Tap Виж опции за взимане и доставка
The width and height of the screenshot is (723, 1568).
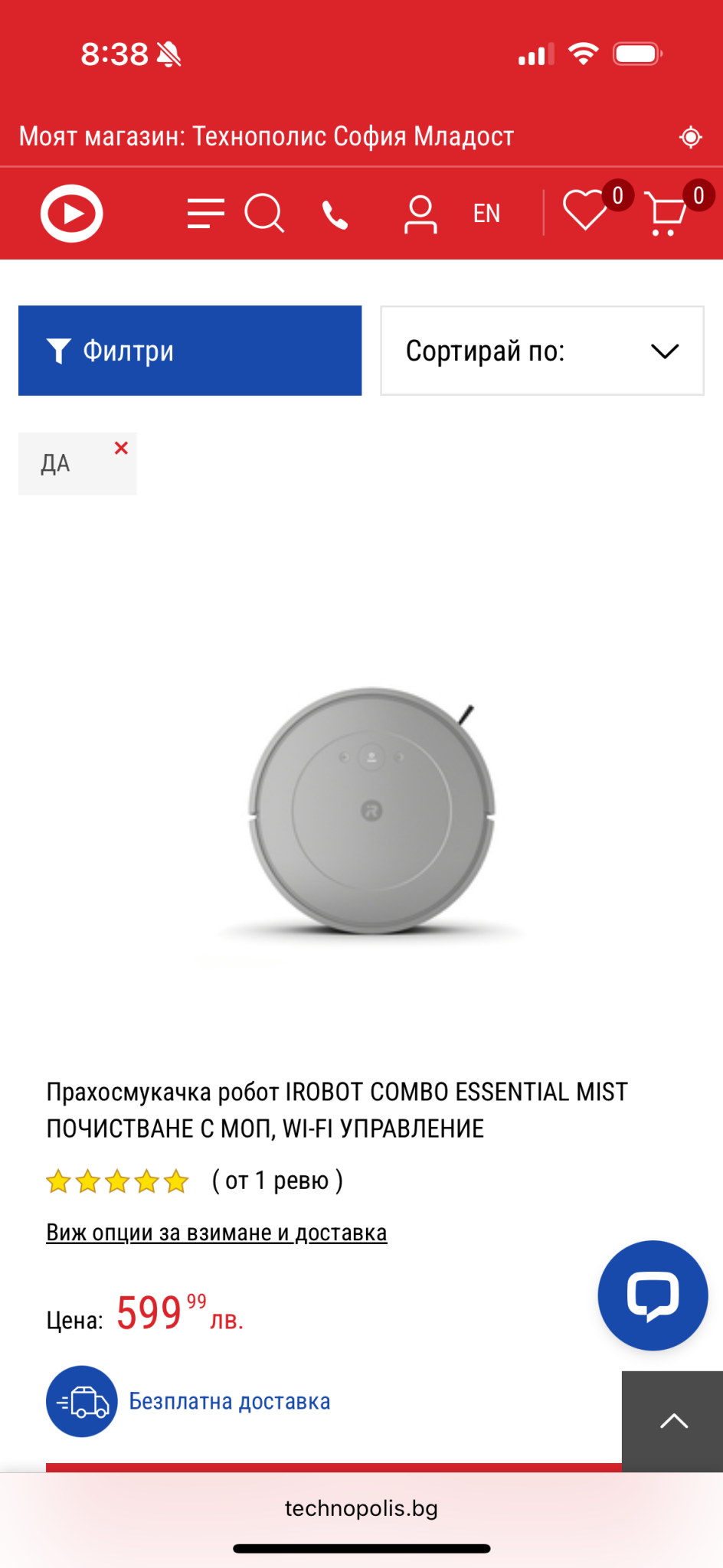point(217,1233)
